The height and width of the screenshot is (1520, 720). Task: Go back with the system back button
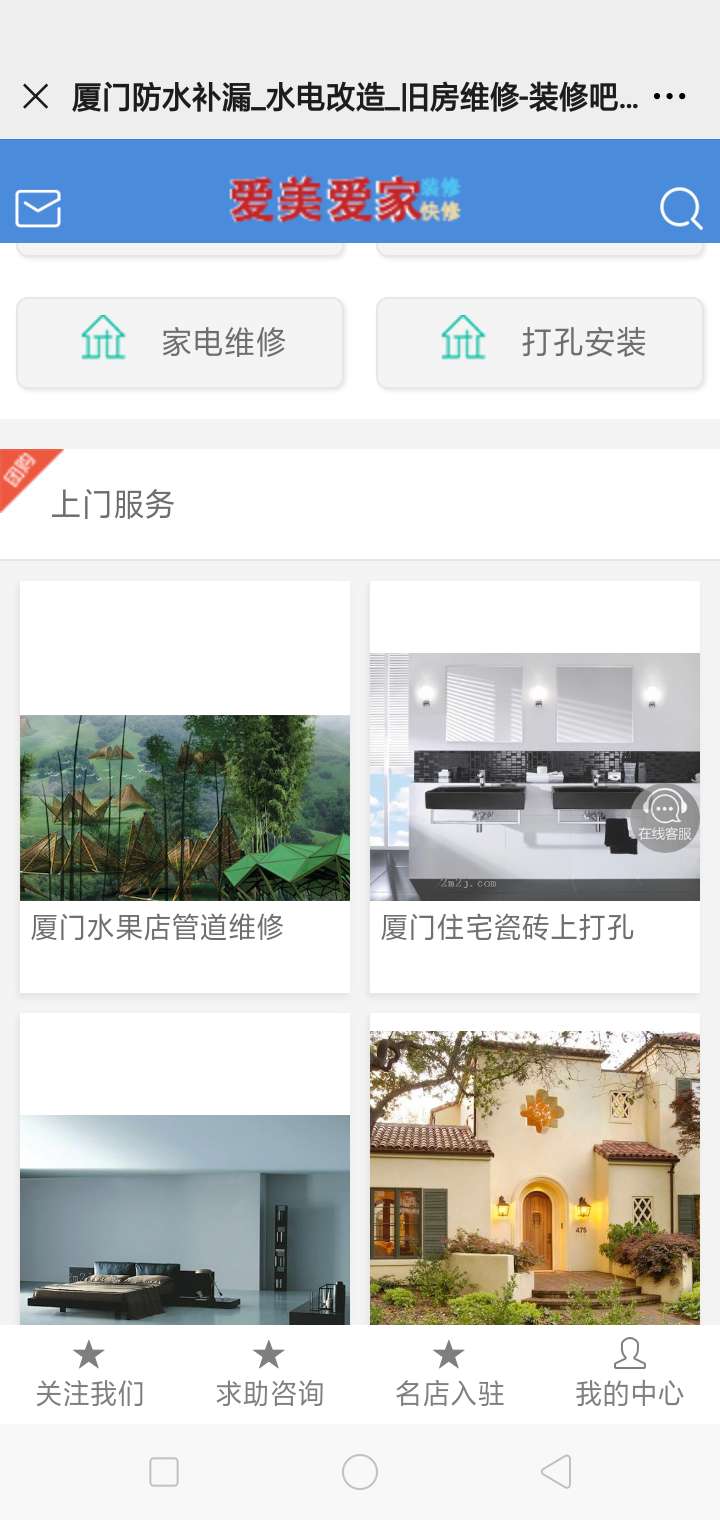click(555, 1472)
